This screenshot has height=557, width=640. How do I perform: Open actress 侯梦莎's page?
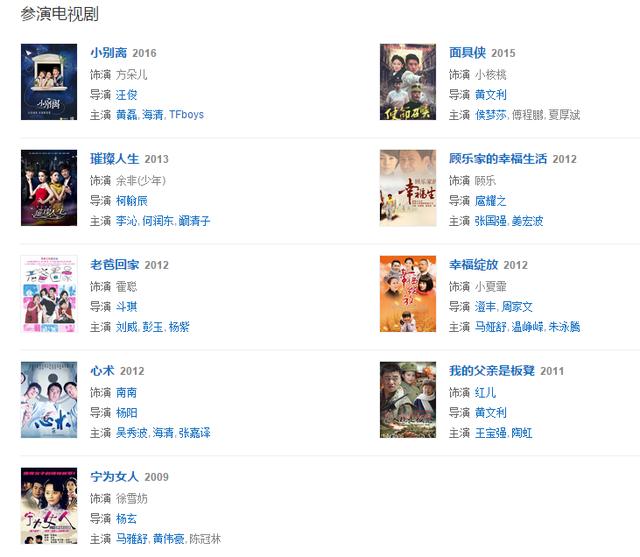pos(491,115)
